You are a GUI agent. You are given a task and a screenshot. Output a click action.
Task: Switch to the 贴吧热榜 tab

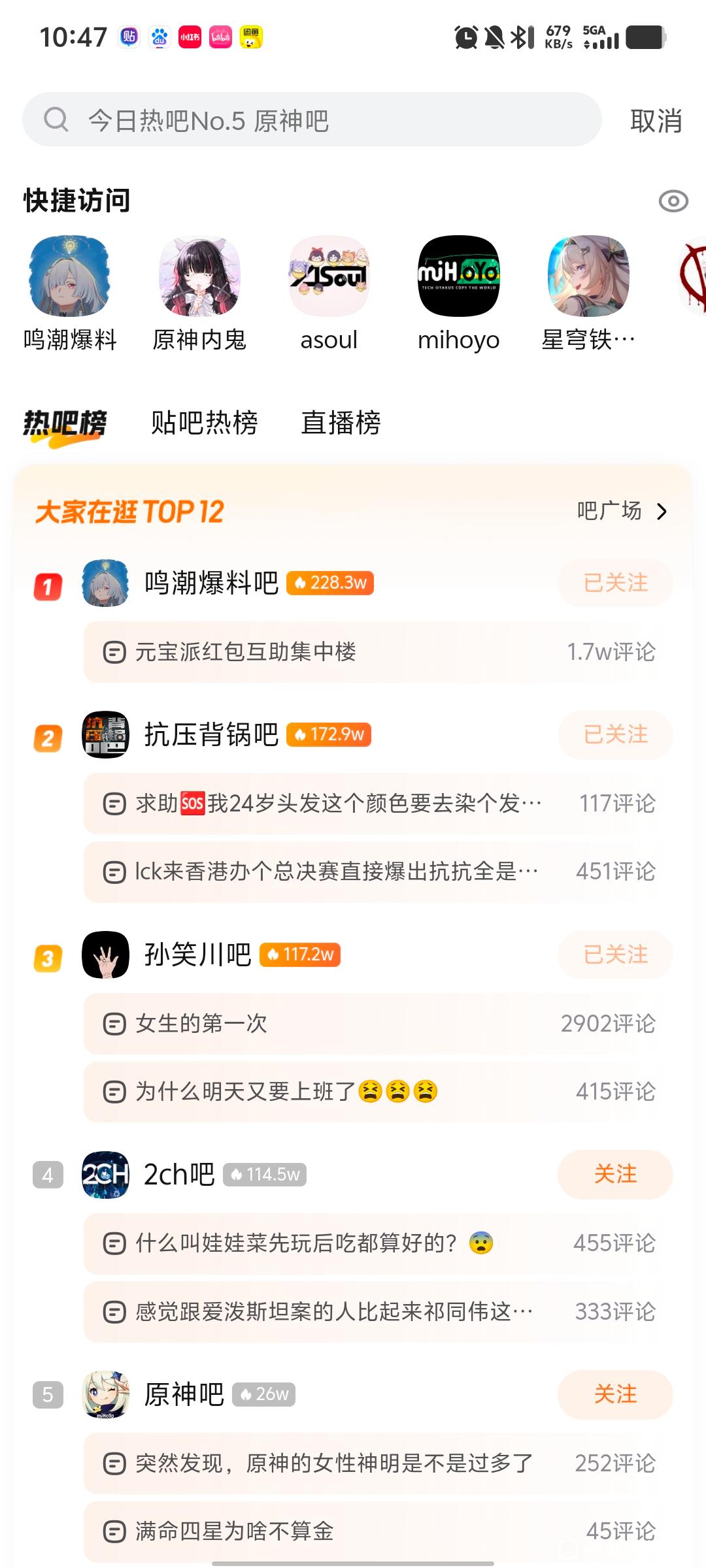click(x=204, y=423)
